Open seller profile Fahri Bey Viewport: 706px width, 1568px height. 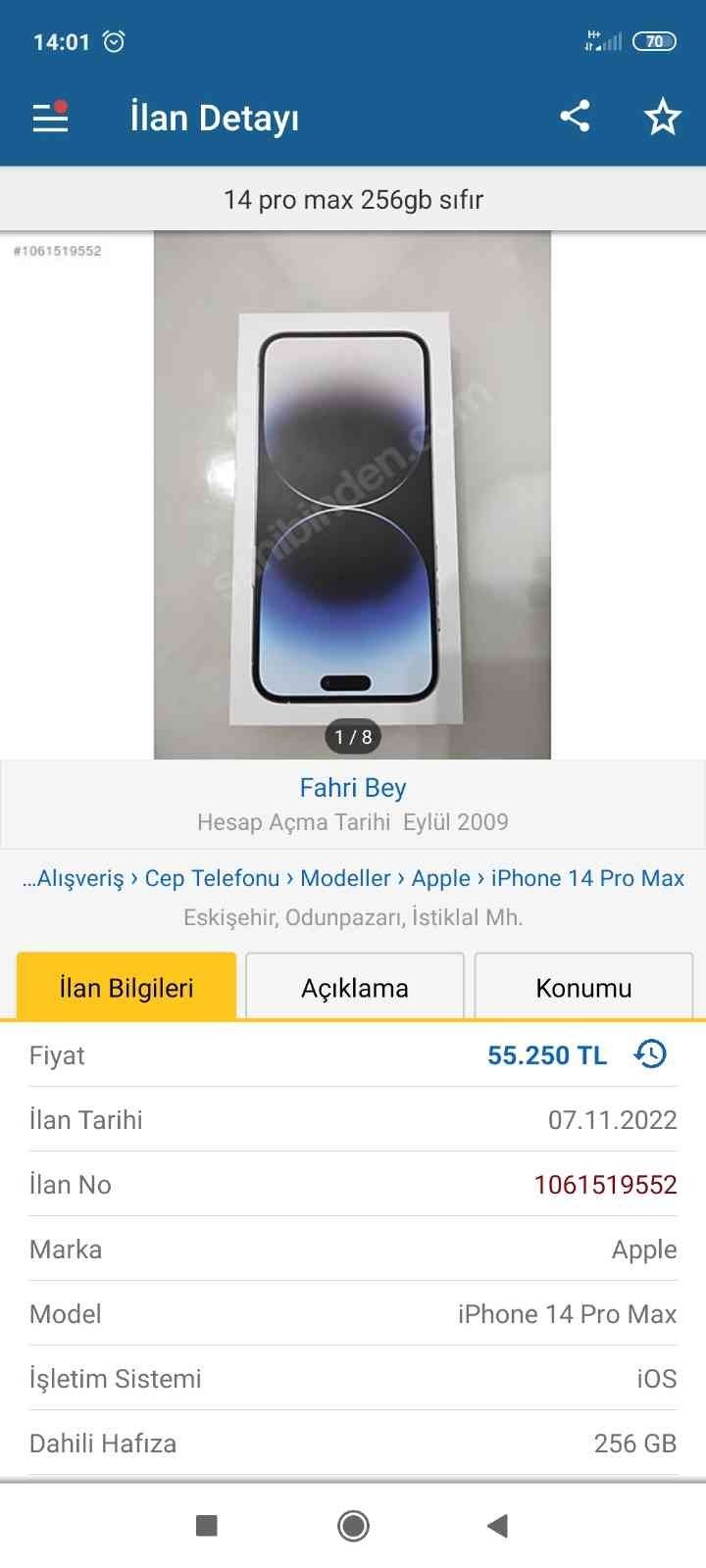[353, 788]
